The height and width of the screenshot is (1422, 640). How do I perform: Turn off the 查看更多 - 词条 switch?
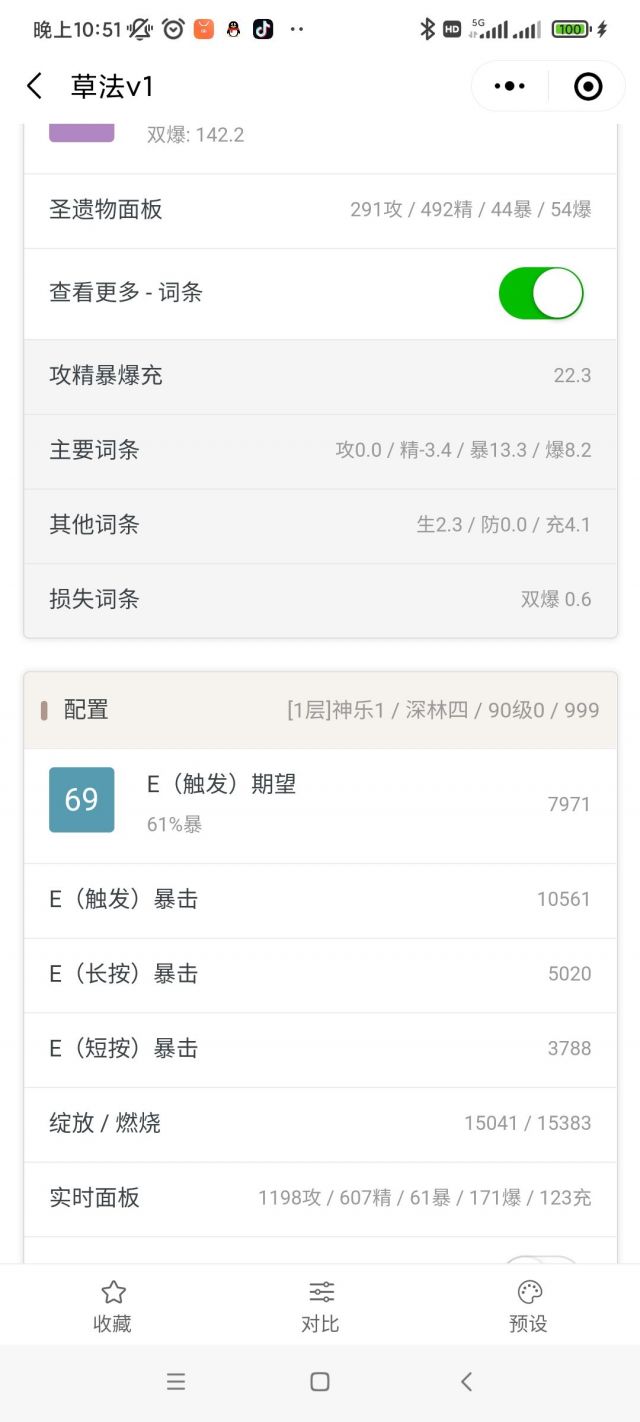(541, 293)
